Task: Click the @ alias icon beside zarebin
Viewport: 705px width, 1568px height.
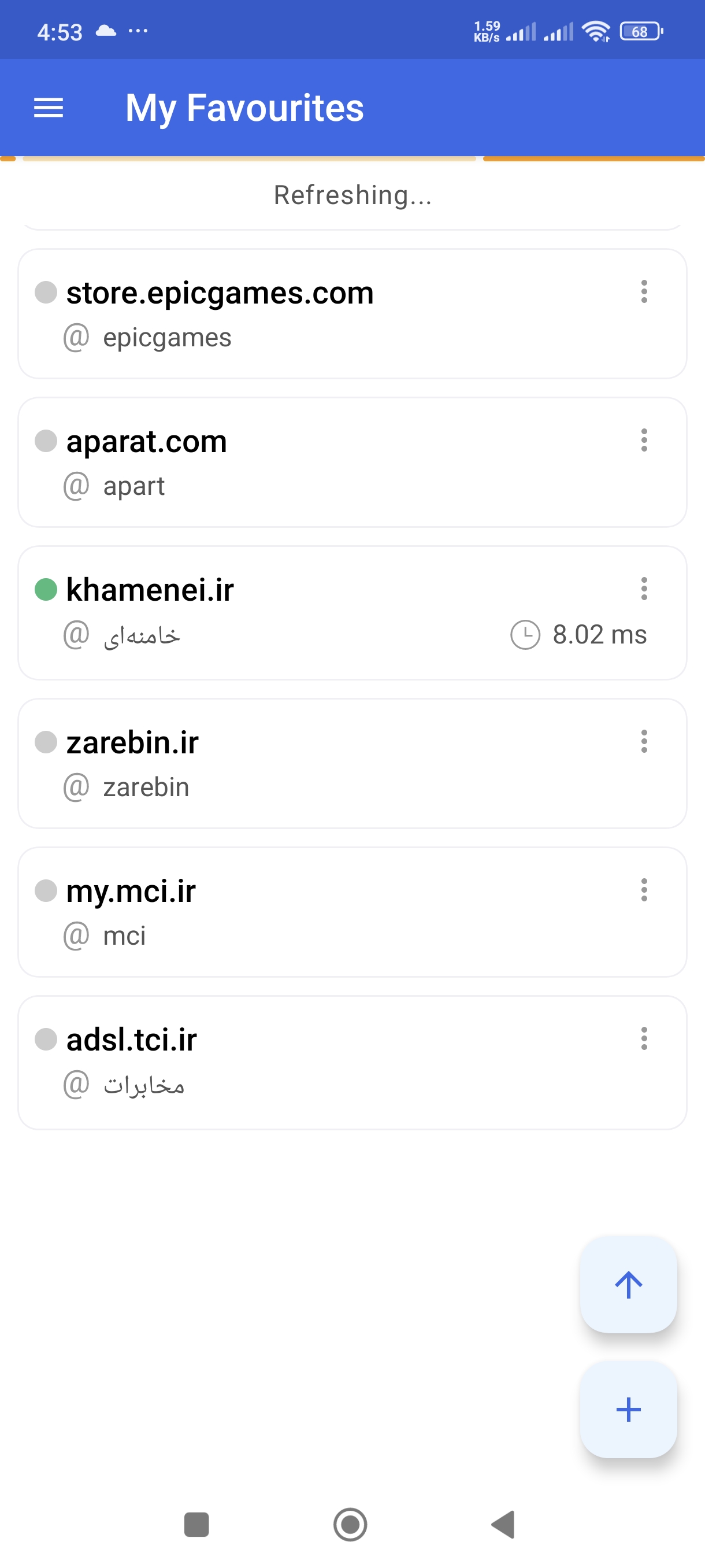Action: (77, 786)
